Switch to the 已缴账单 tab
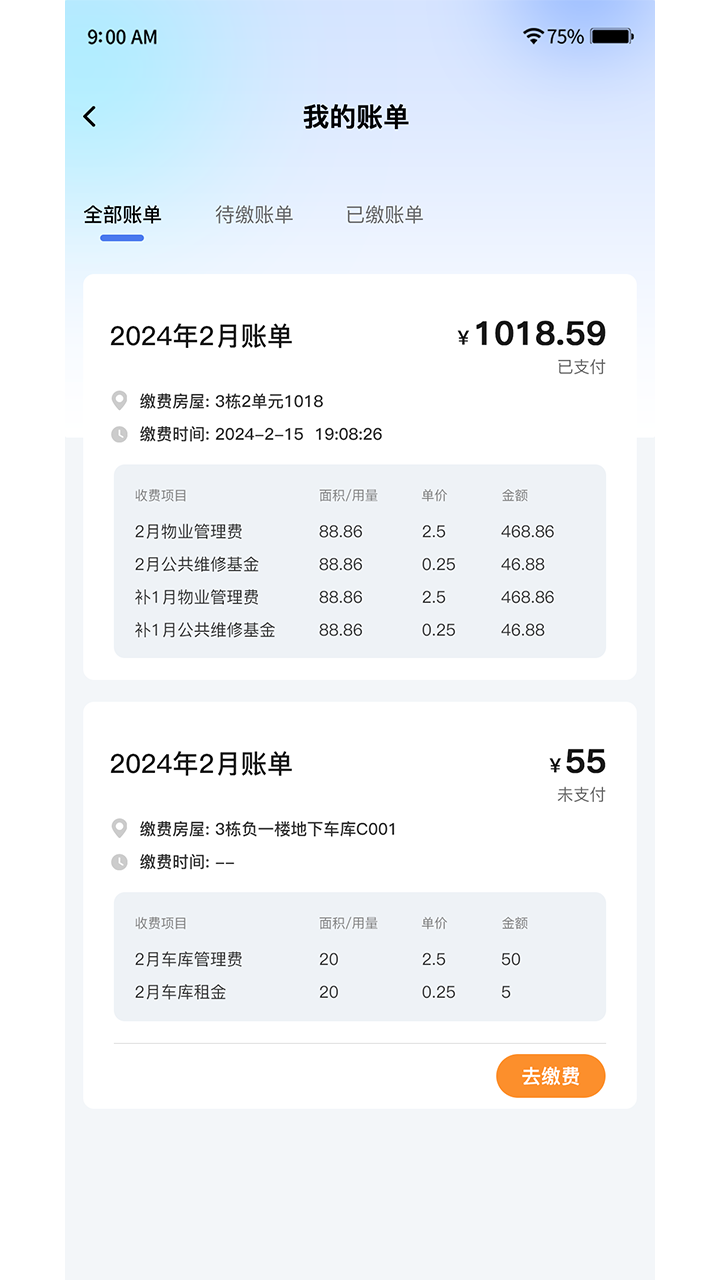Image resolution: width=720 pixels, height=1280 pixels. tap(386, 214)
